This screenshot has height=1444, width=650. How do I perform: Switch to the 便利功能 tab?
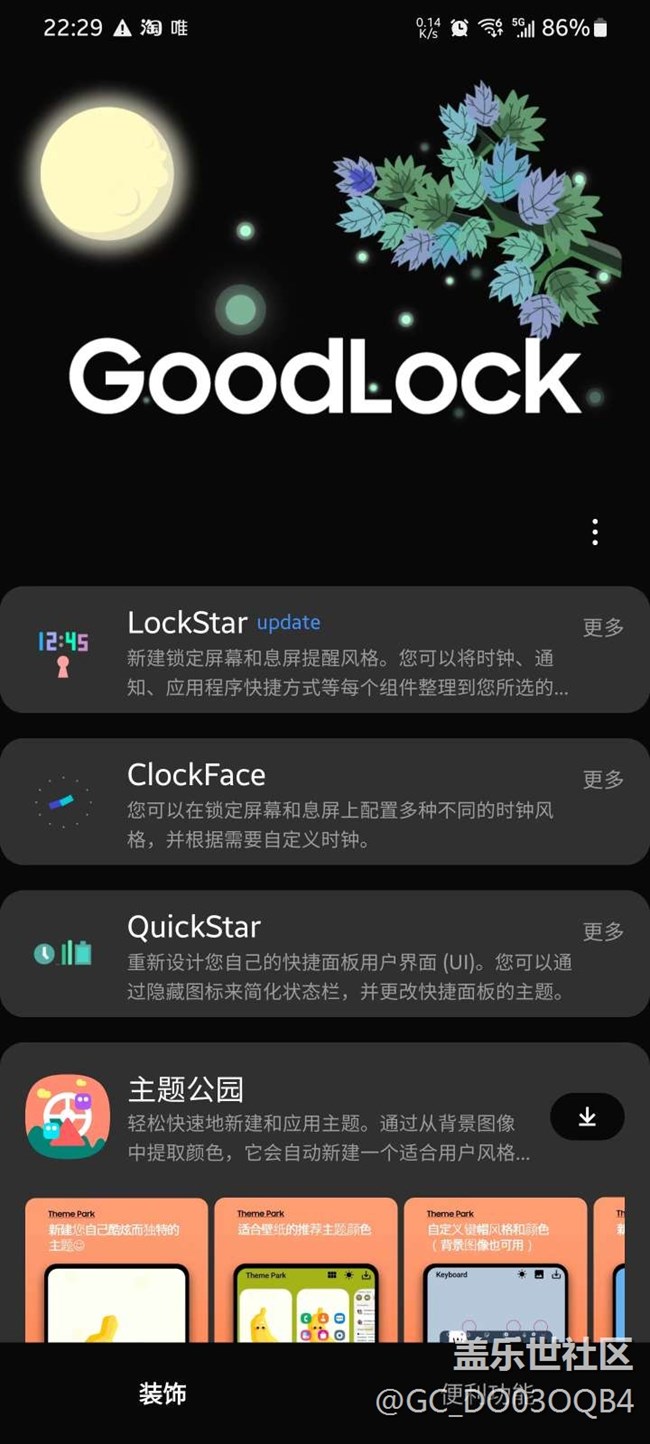tap(487, 1393)
